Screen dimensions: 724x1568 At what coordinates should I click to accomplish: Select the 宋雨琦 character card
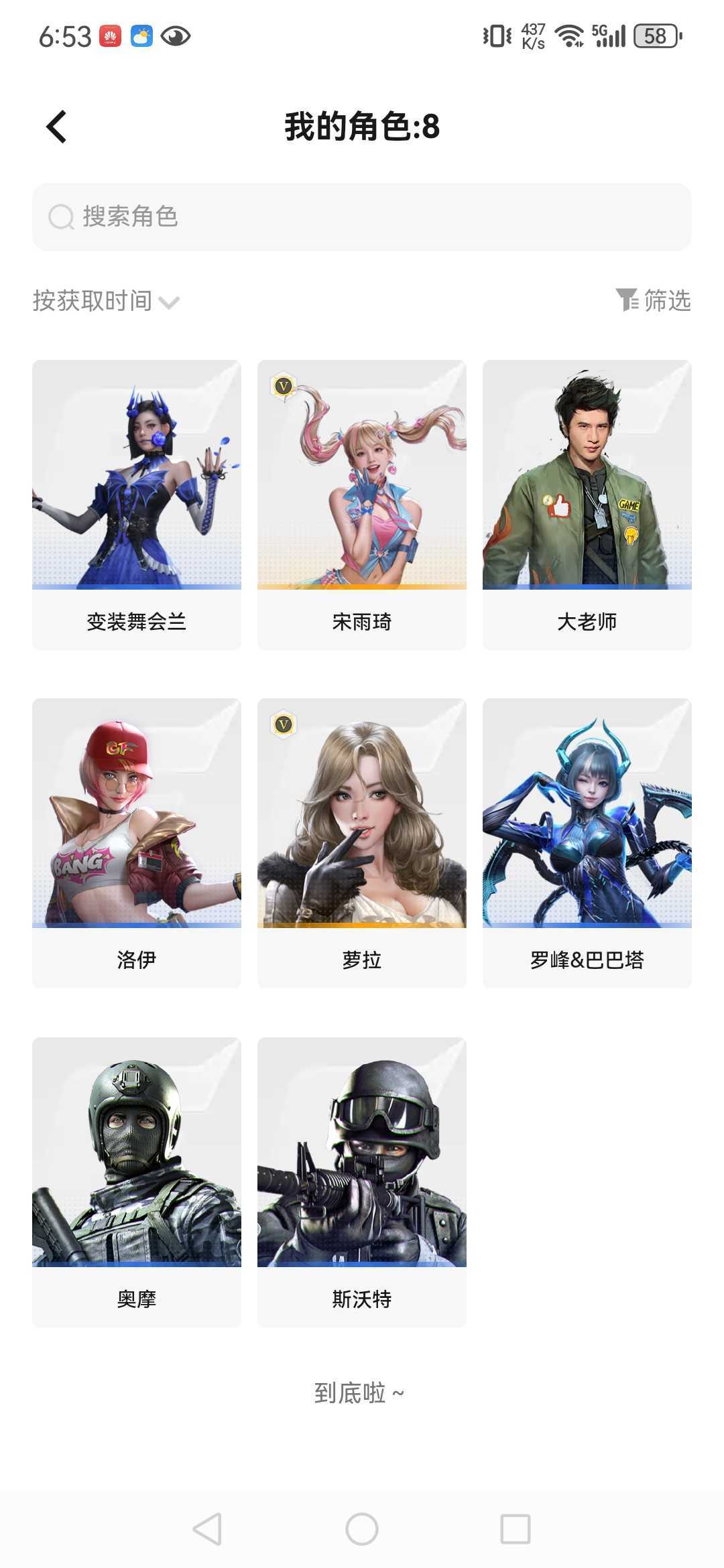362,504
